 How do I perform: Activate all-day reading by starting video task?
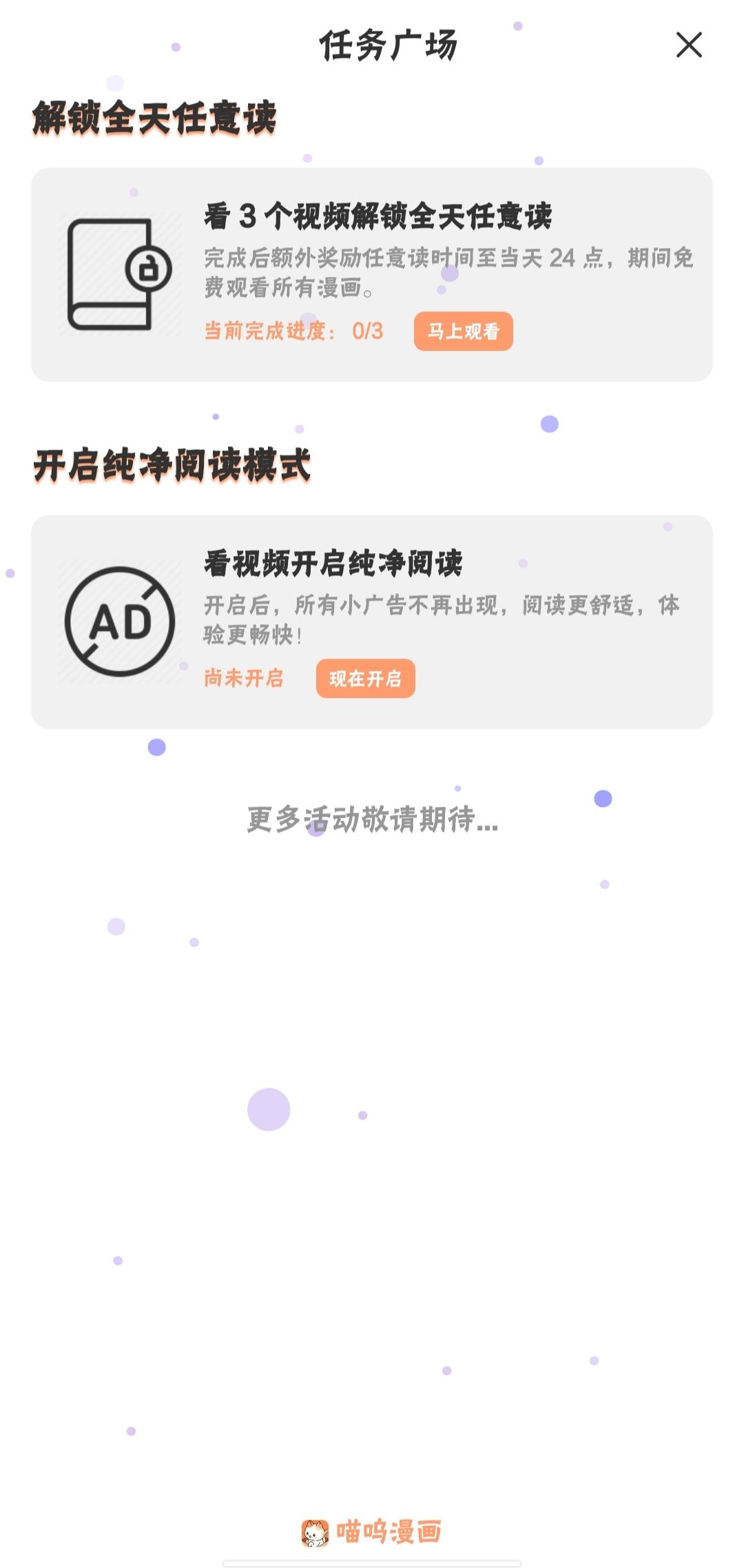462,331
